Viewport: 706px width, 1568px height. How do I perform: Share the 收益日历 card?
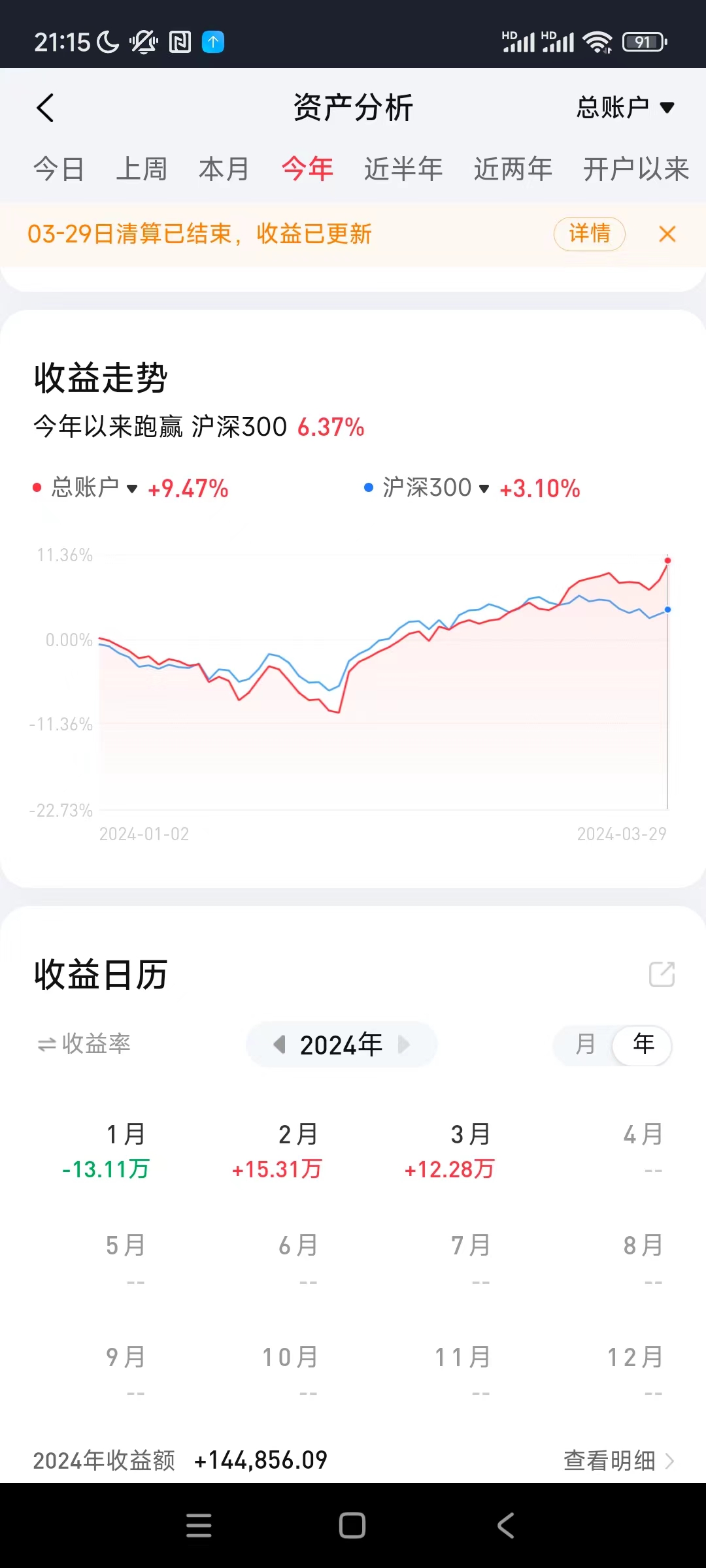[x=662, y=974]
